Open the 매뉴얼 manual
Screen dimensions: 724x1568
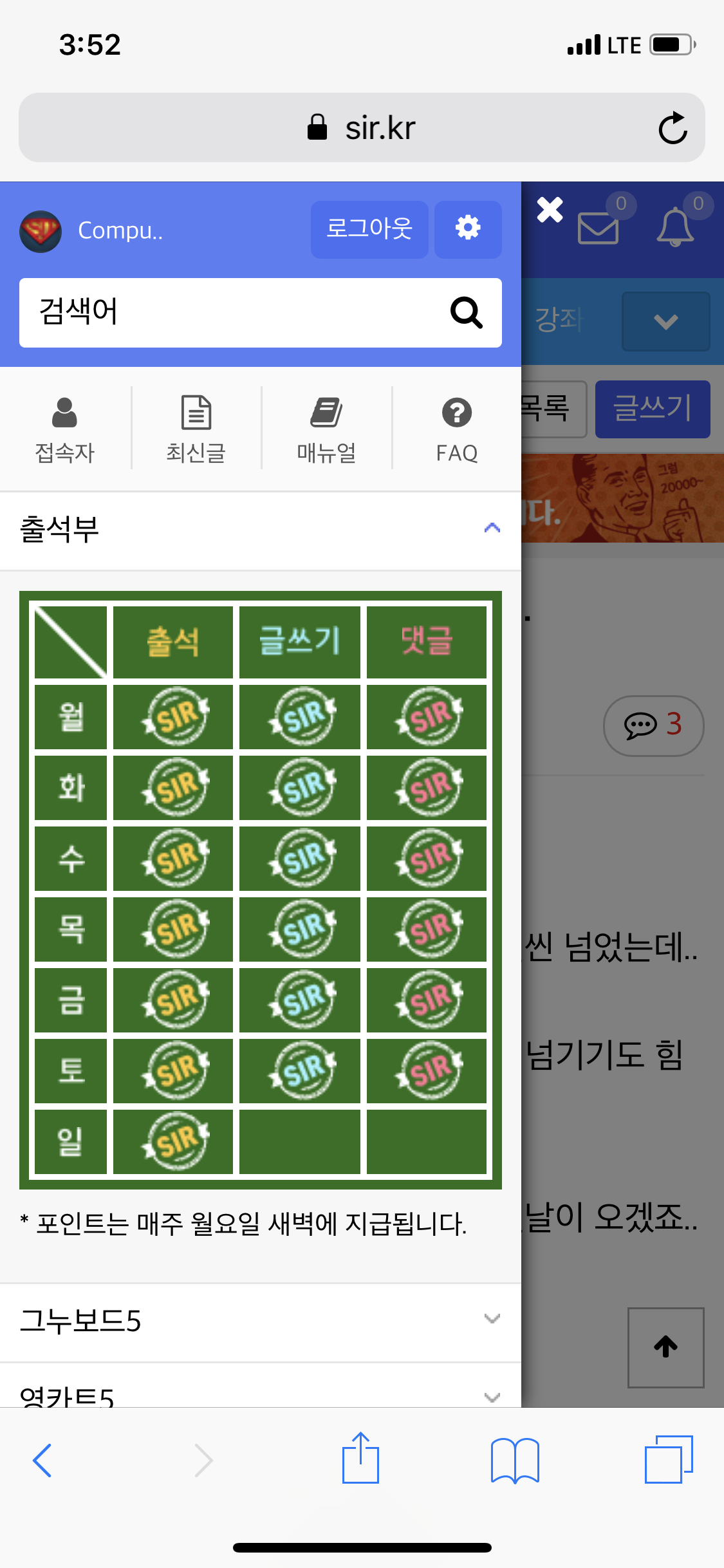pyautogui.click(x=326, y=429)
